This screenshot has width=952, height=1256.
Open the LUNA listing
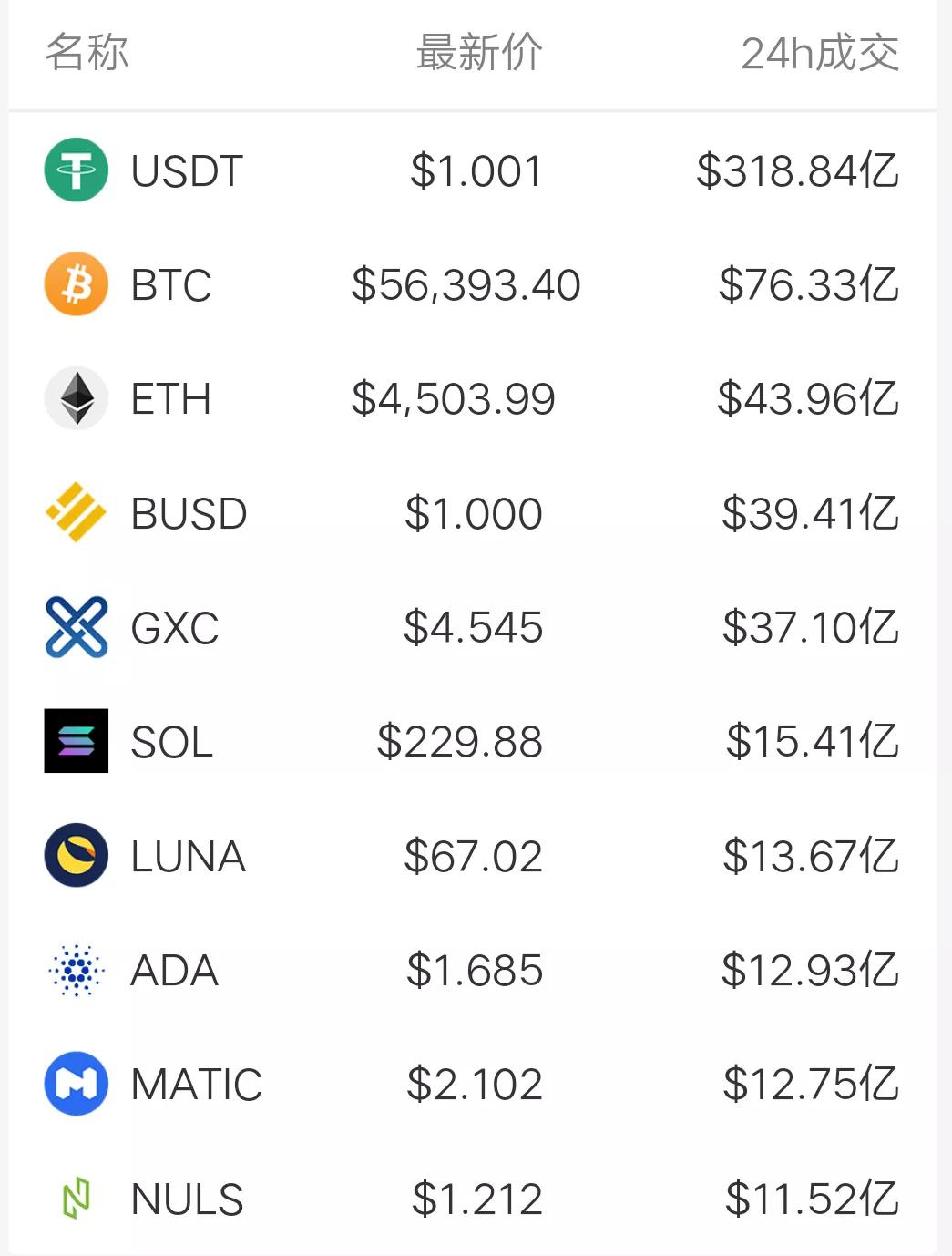[188, 856]
